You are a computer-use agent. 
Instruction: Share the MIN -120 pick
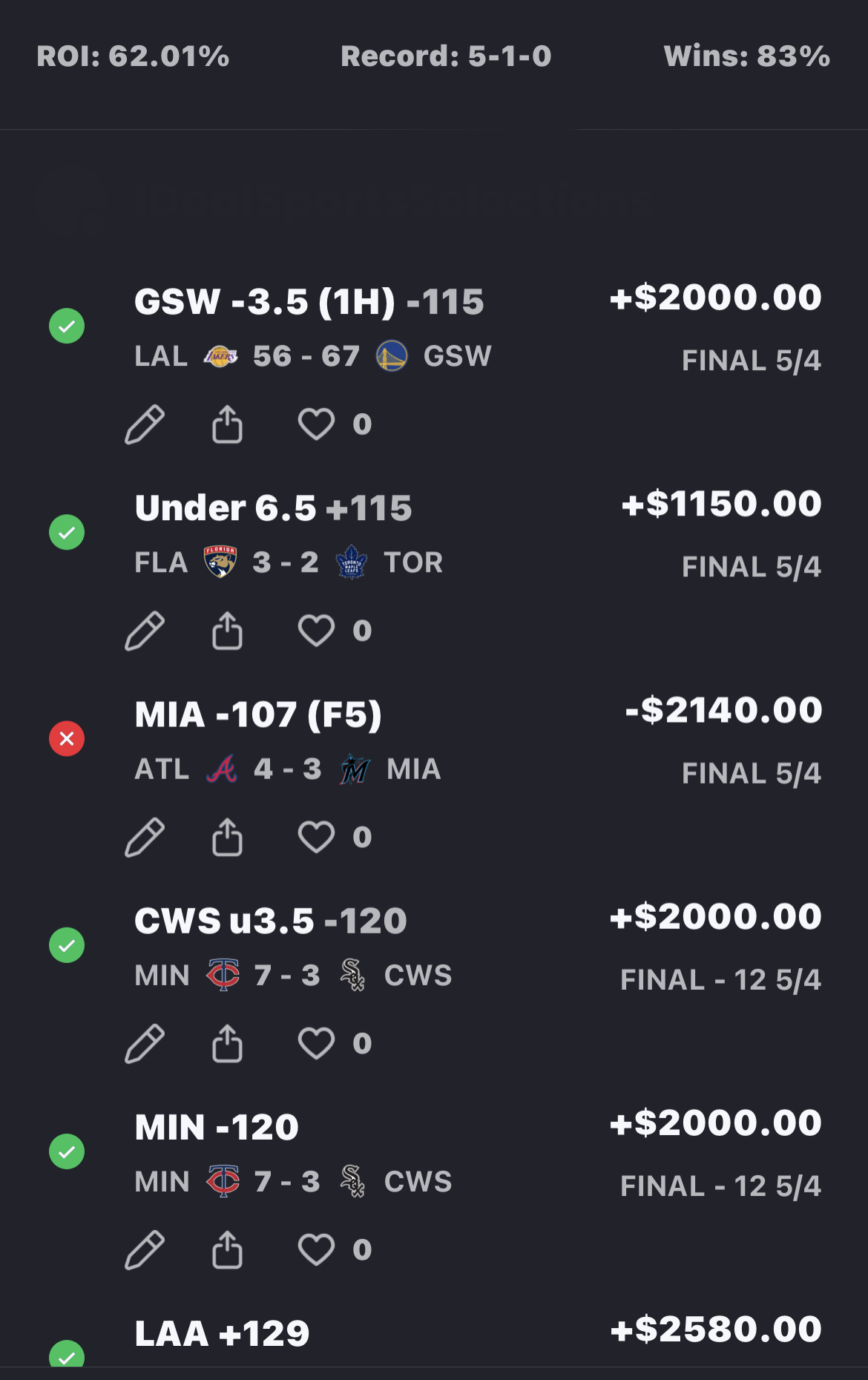227,1250
